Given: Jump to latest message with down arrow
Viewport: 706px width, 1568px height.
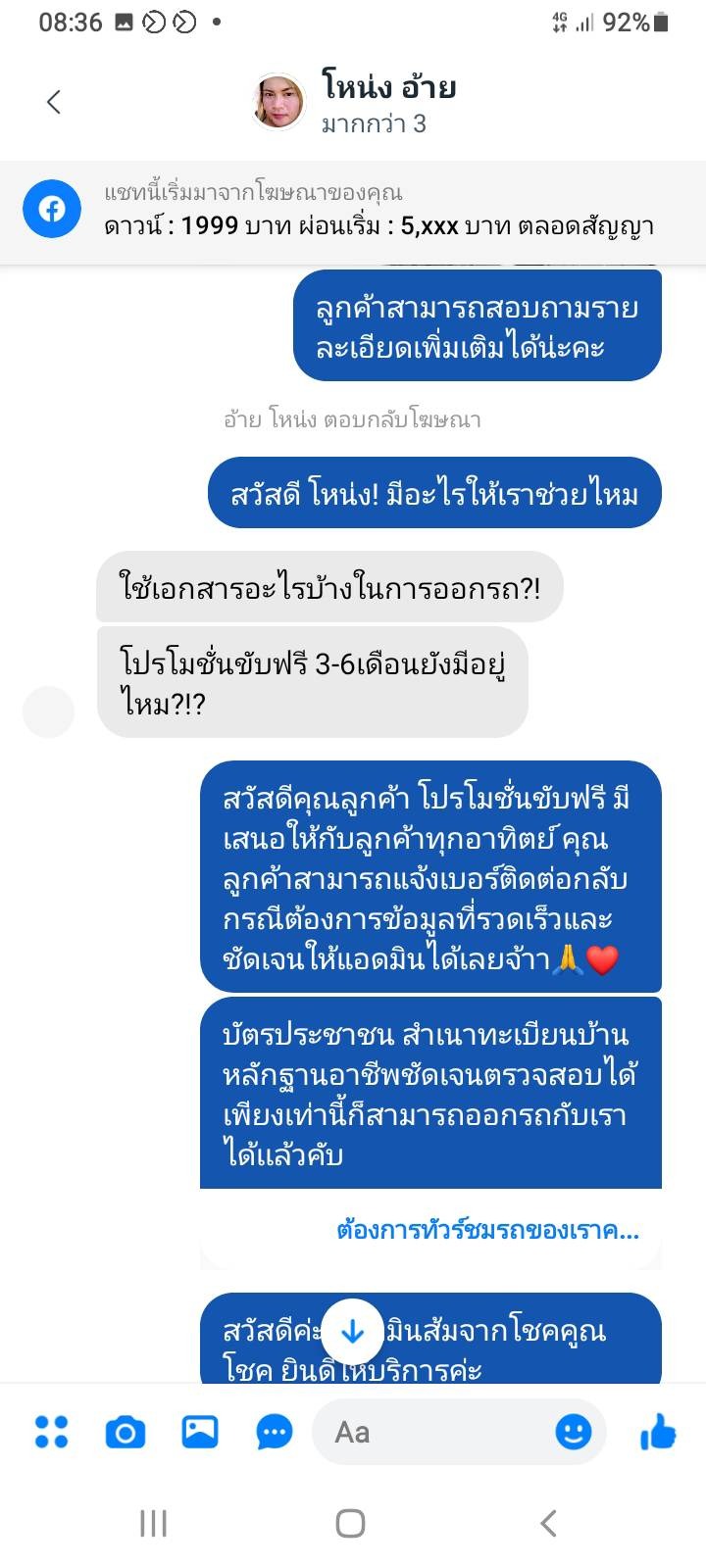Looking at the screenshot, I should (x=352, y=1332).
